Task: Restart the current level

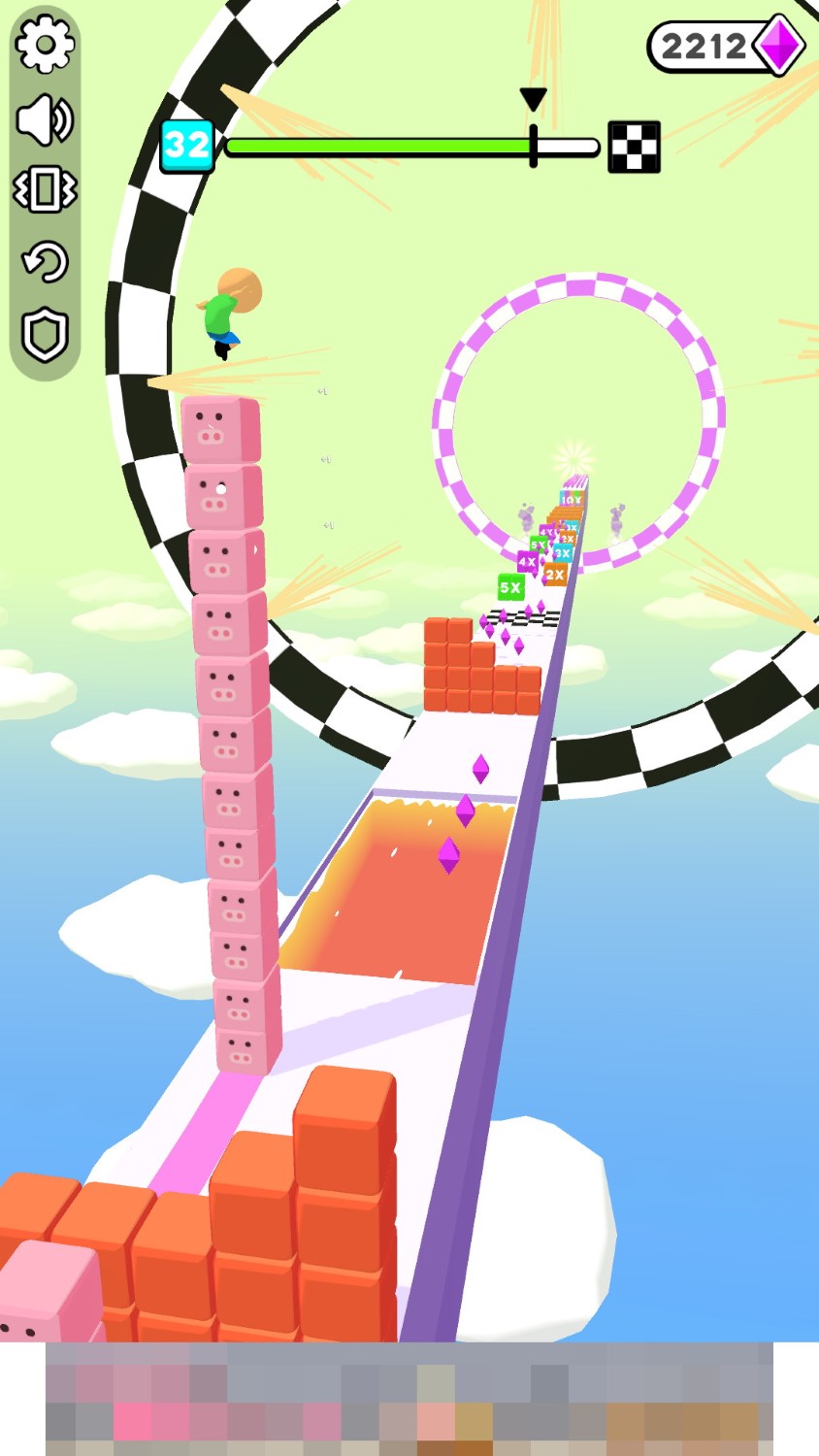Action: click(x=45, y=262)
